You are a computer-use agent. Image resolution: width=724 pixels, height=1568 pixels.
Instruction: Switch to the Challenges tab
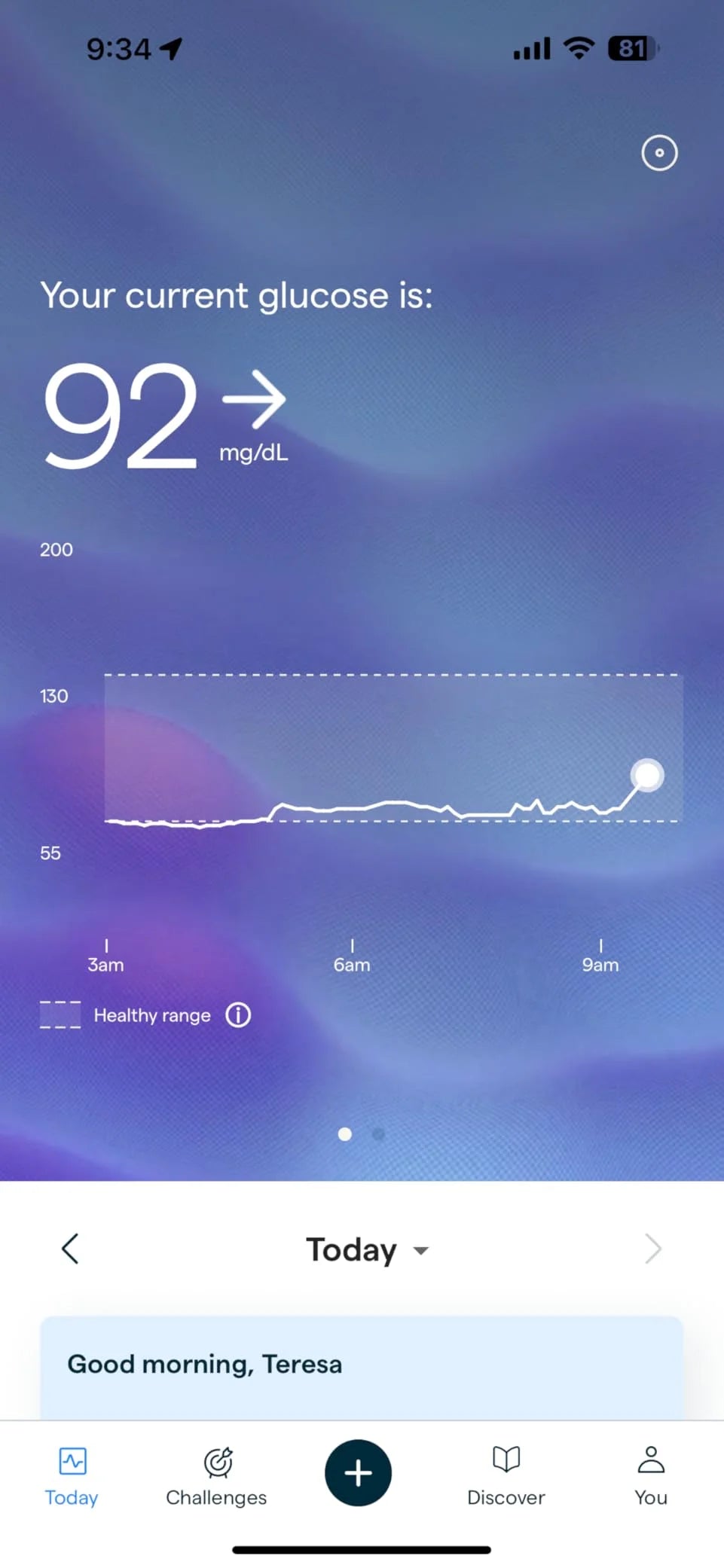[216, 1476]
